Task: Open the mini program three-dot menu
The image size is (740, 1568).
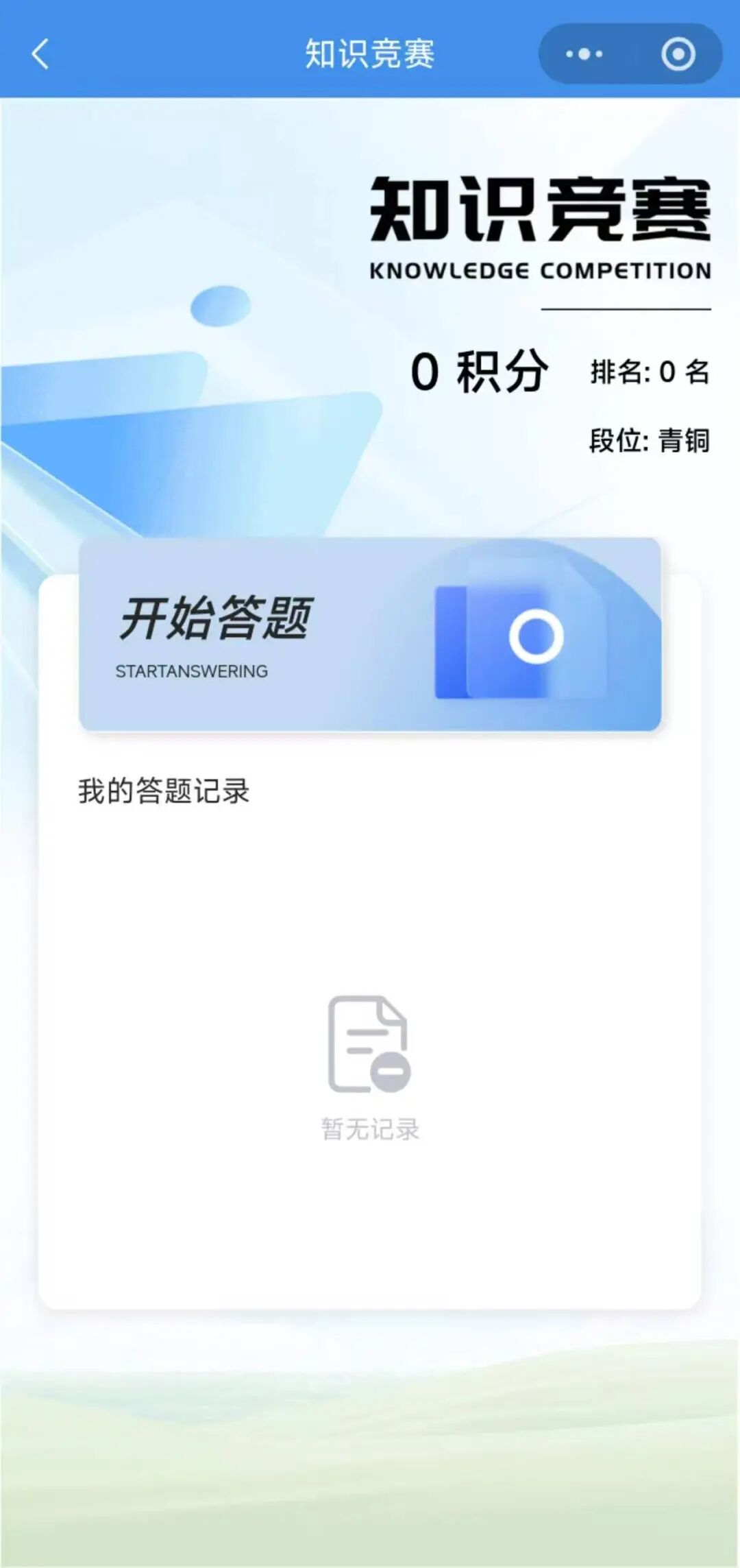Action: coord(584,54)
